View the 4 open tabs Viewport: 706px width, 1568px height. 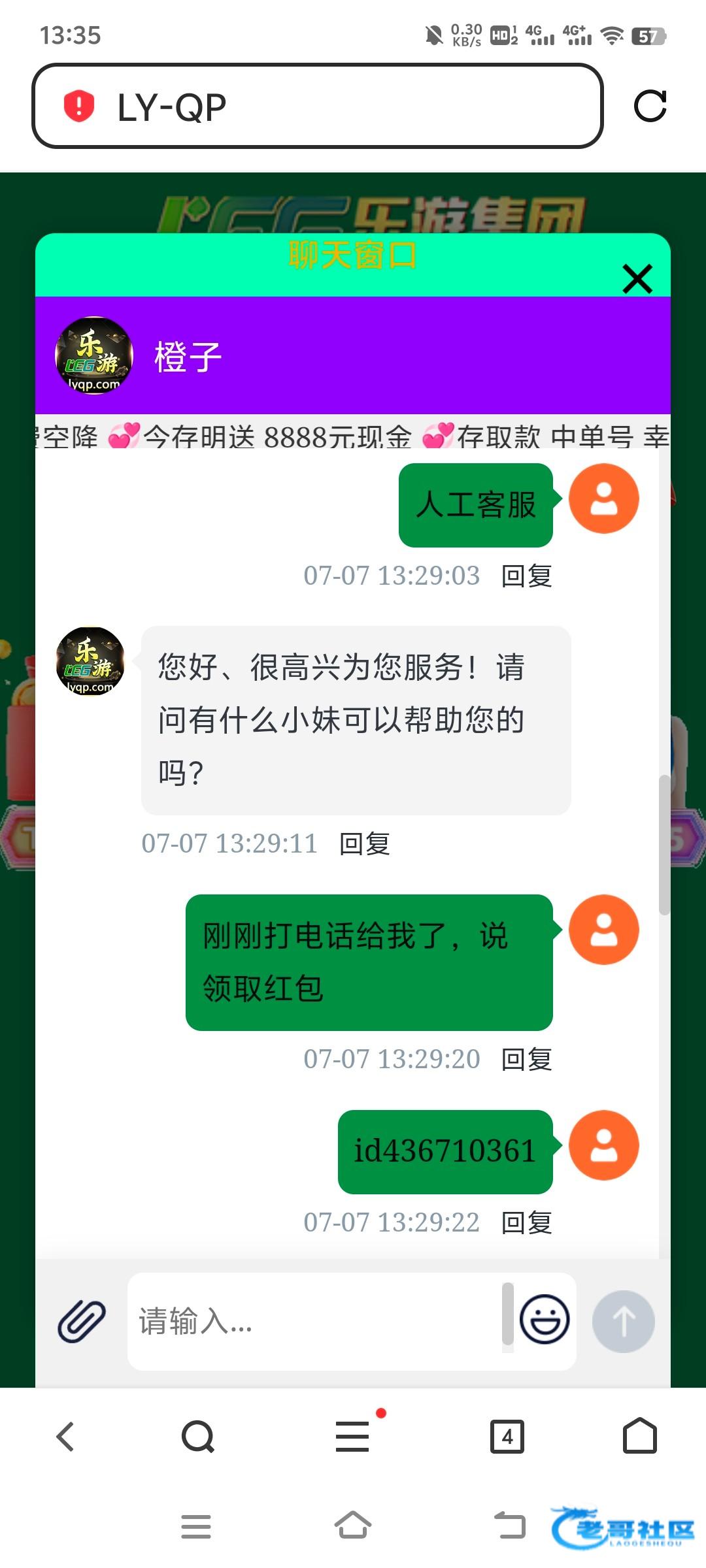[507, 1437]
